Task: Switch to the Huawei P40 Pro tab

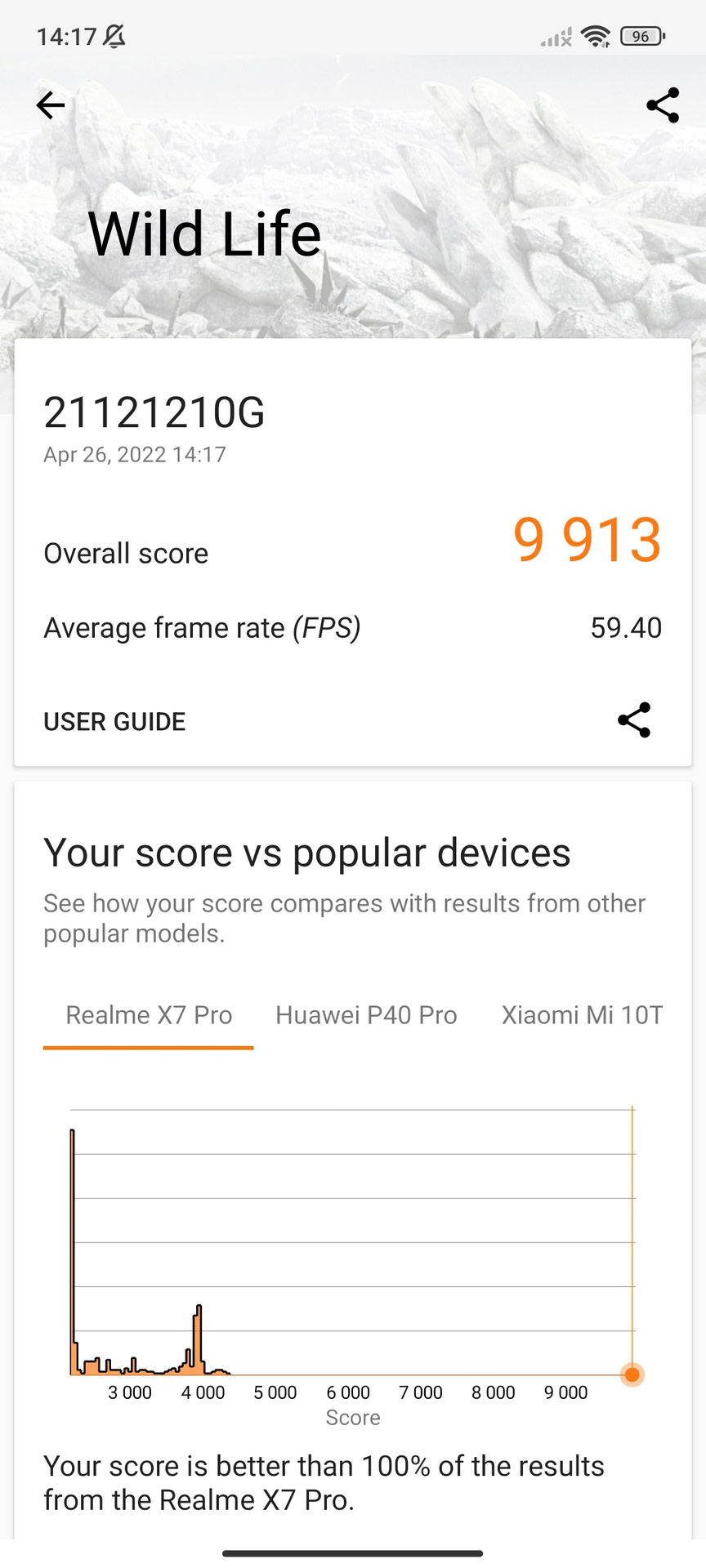Action: click(x=366, y=1015)
